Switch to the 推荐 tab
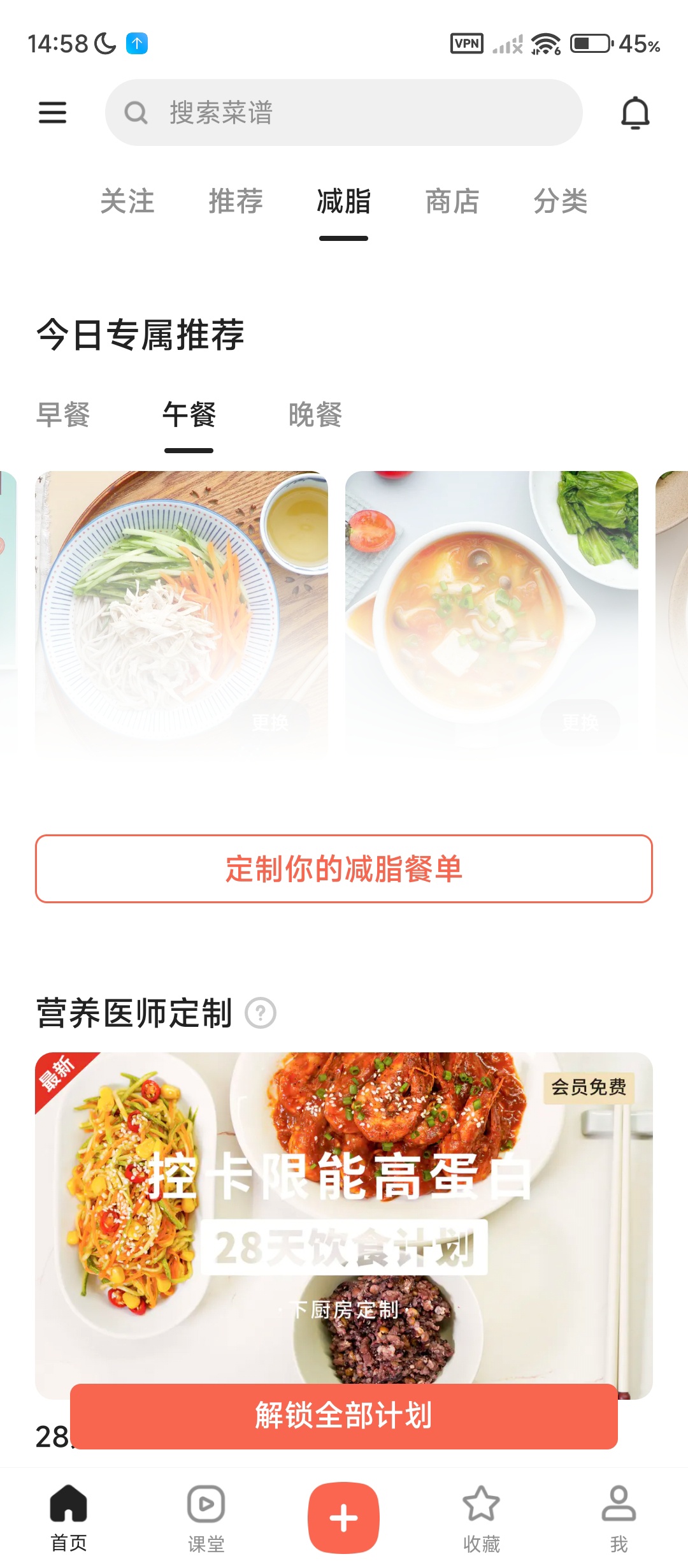 [236, 201]
